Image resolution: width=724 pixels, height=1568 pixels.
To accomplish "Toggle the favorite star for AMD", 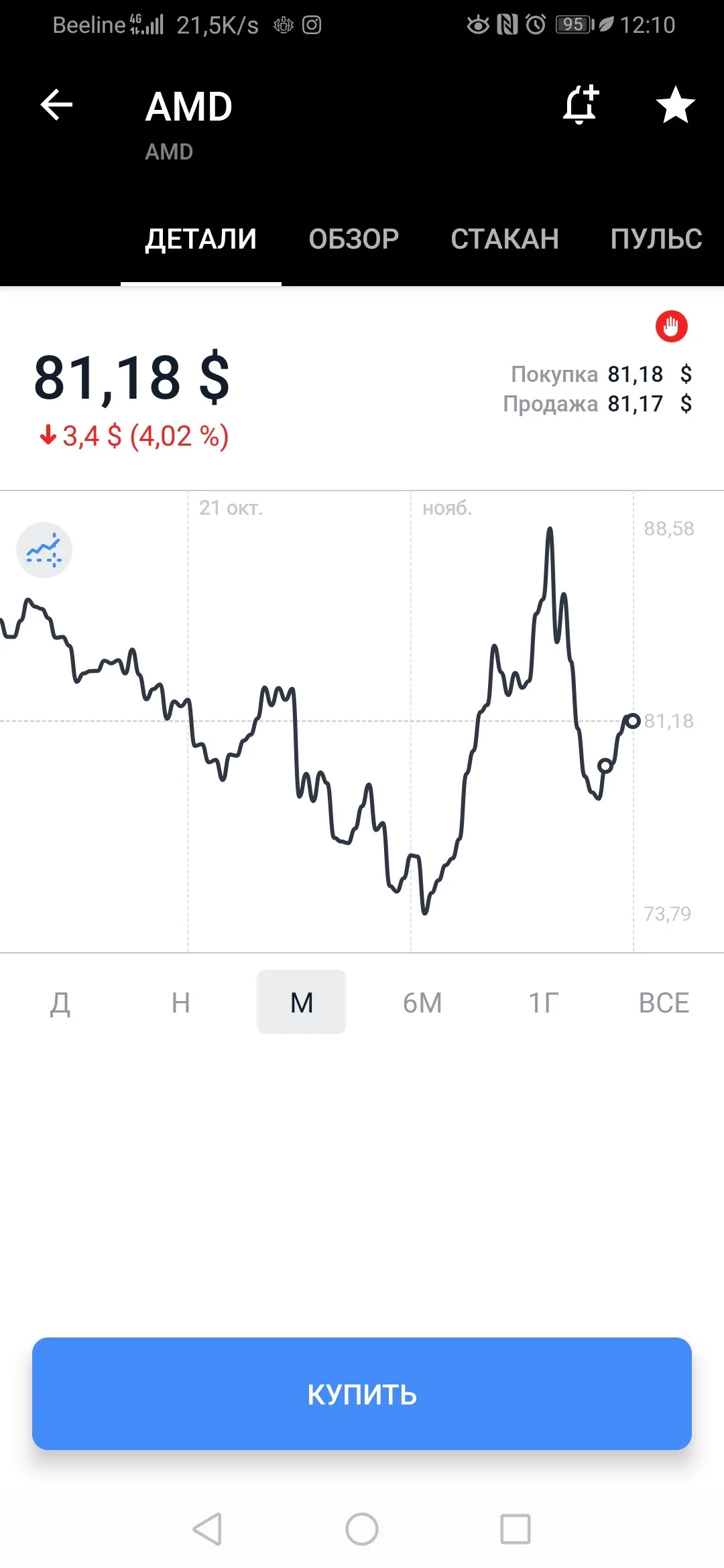I will click(x=675, y=105).
